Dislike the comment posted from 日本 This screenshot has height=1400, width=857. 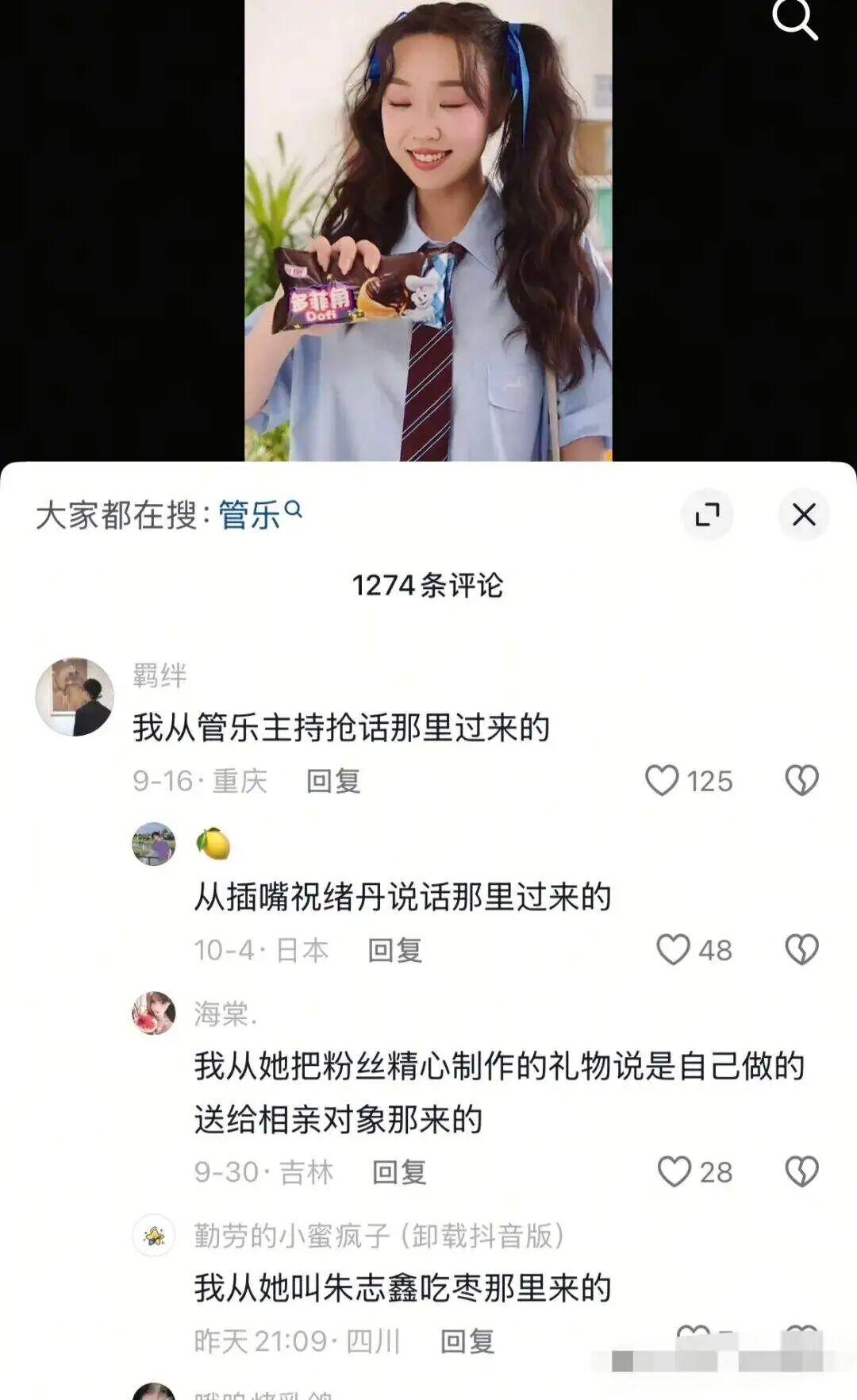tap(801, 949)
